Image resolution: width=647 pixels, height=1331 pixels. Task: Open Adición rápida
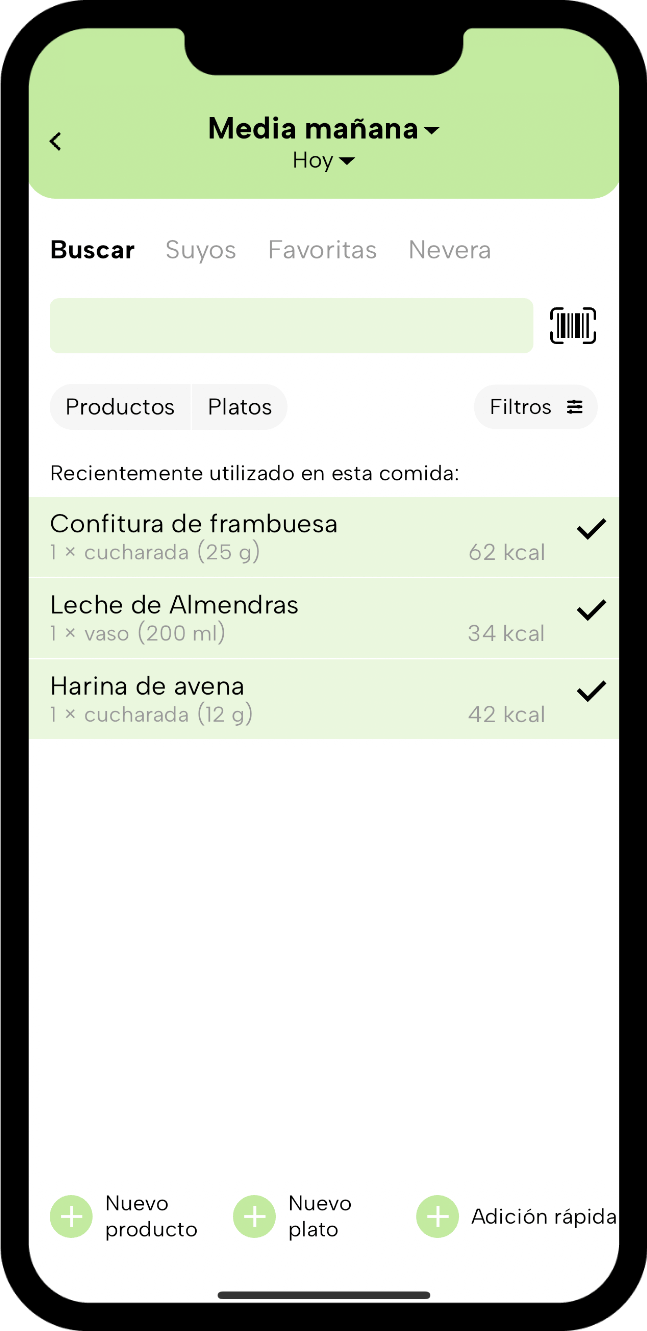pos(516,1217)
